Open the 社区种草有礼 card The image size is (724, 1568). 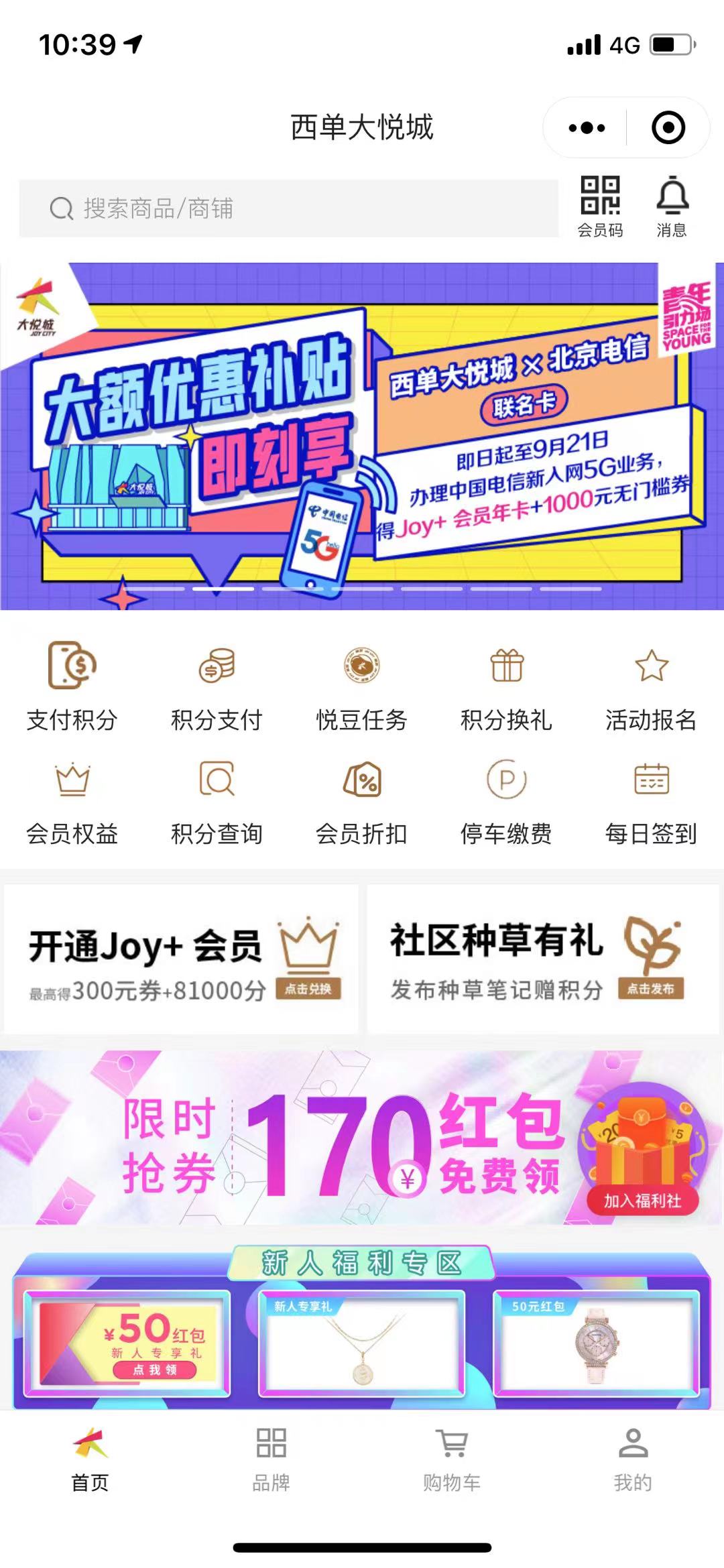pyautogui.click(x=543, y=959)
